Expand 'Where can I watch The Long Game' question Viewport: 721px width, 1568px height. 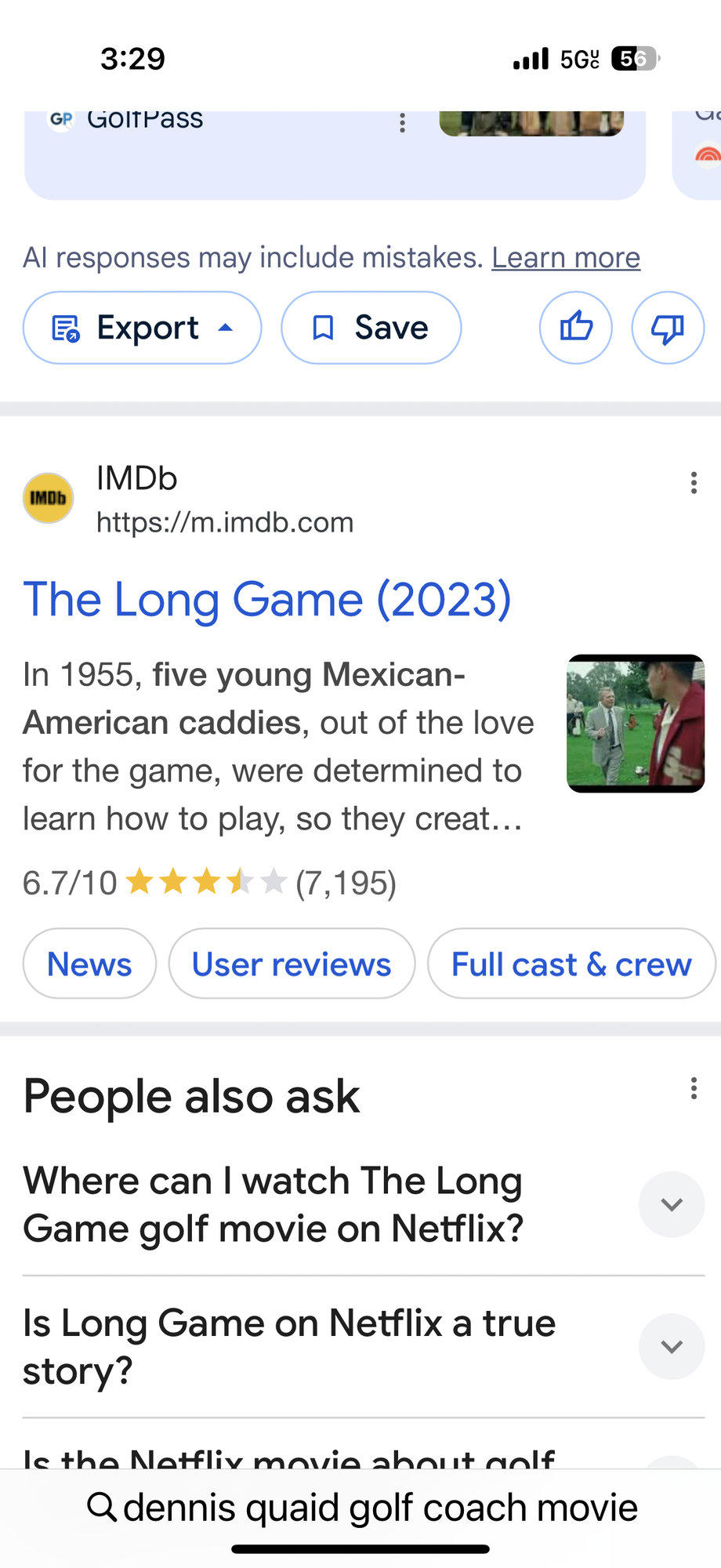pyautogui.click(x=671, y=1204)
